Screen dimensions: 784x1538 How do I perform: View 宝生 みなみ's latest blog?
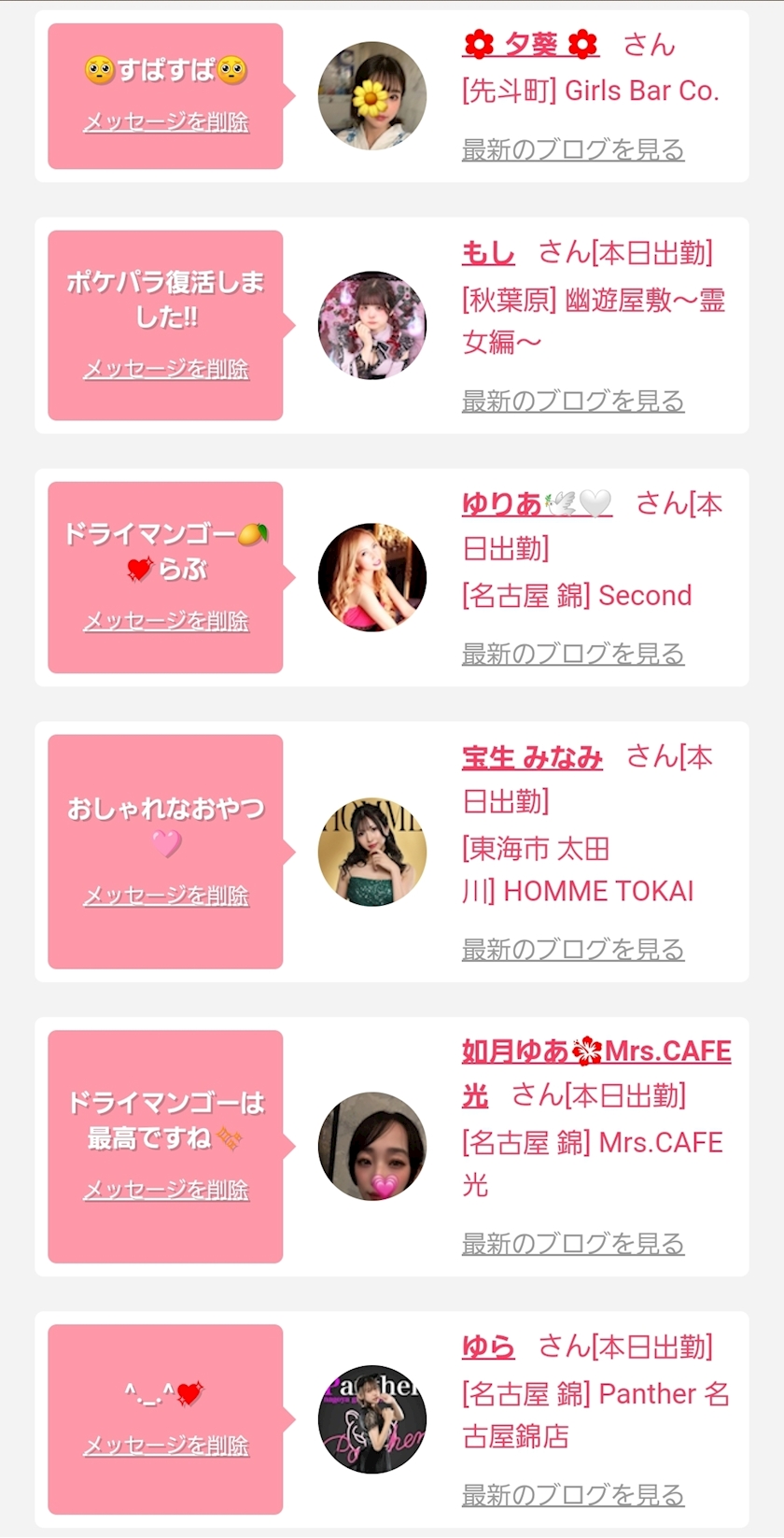(573, 950)
